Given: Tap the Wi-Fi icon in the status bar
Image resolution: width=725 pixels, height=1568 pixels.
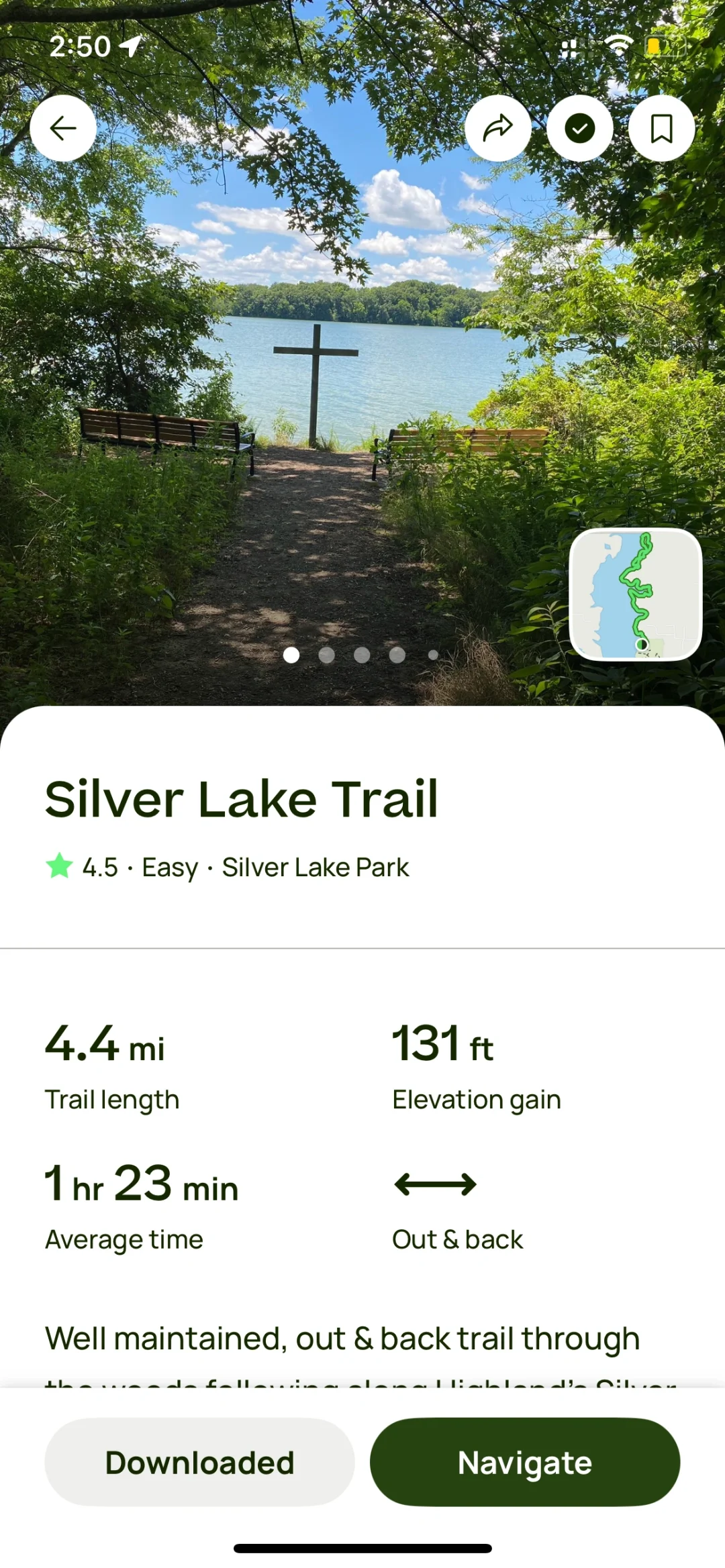Looking at the screenshot, I should click(x=618, y=44).
